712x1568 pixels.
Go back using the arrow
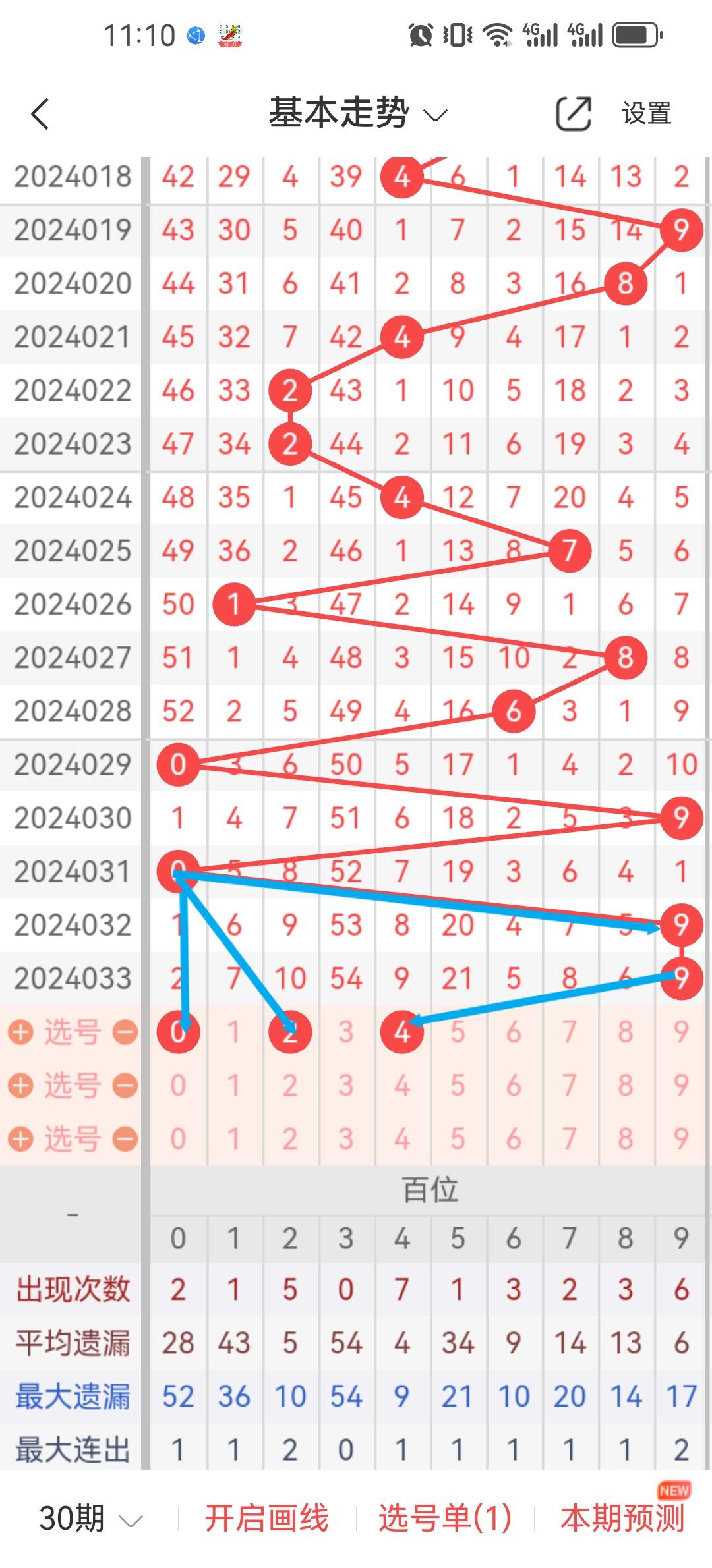40,114
